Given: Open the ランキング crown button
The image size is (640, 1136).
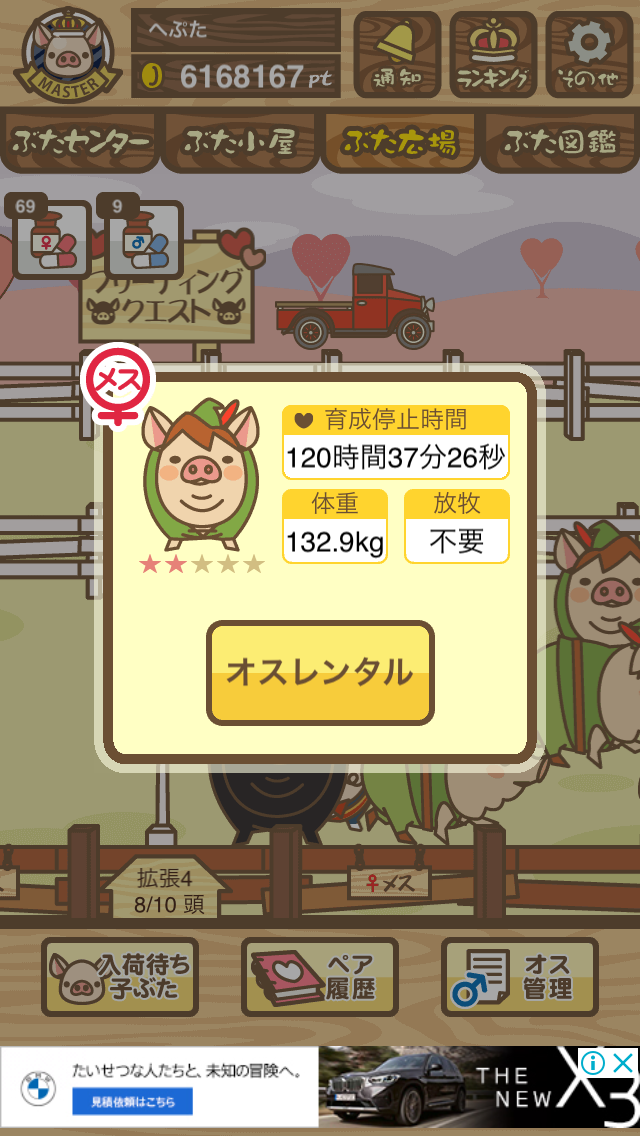Looking at the screenshot, I should point(493,54).
